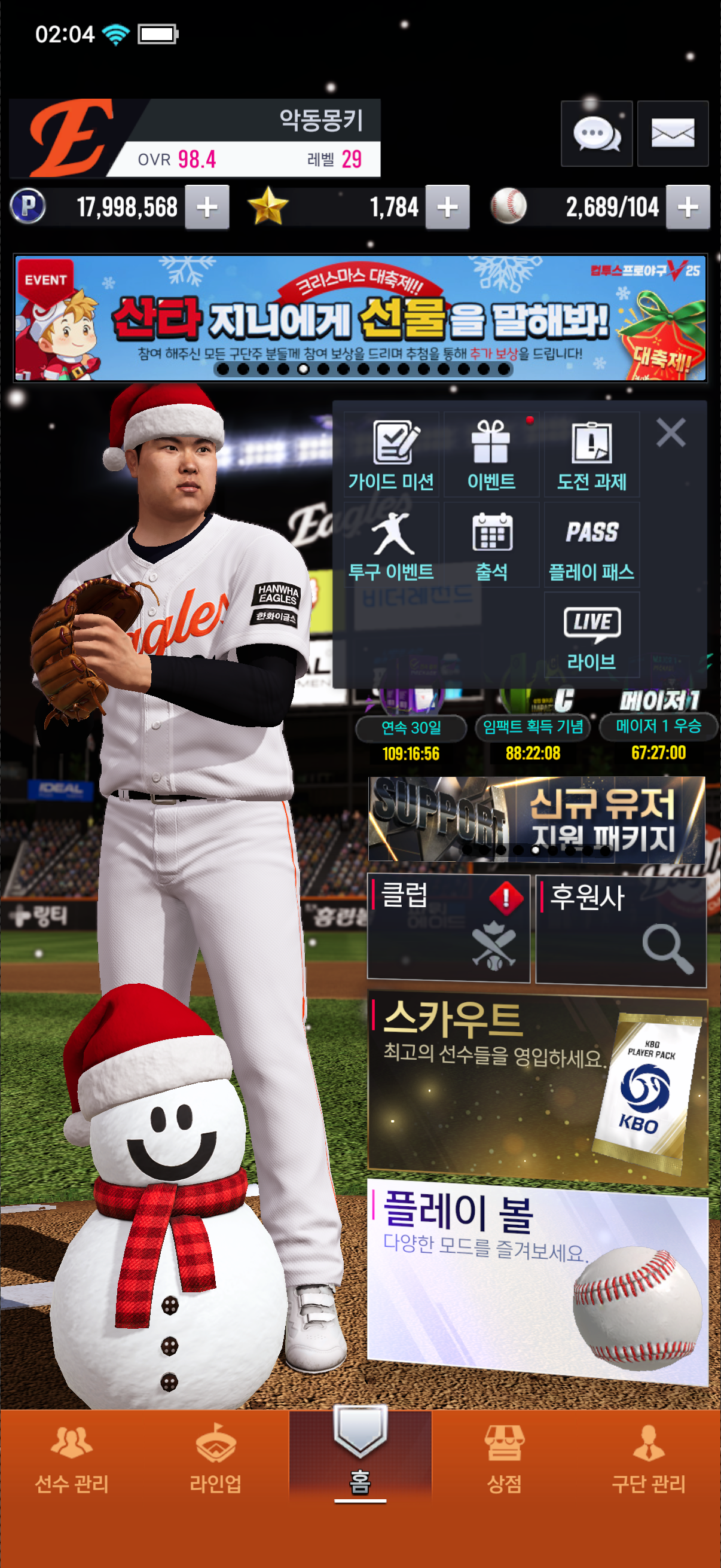Screen dimensions: 721x1568
Task: Close the quick menu popup
Action: point(671,432)
